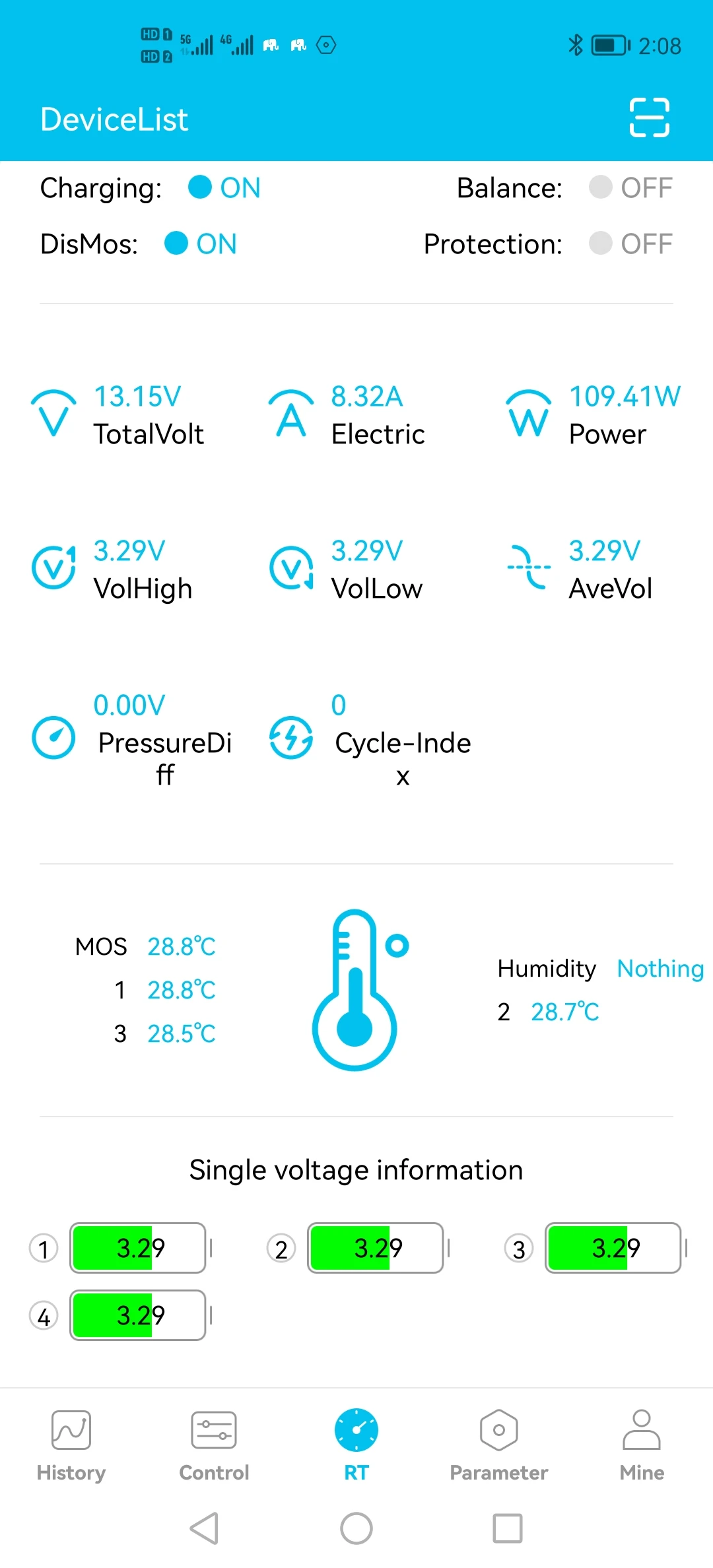Image resolution: width=713 pixels, height=1568 pixels.
Task: Select the RT tab
Action: [x=356, y=1446]
